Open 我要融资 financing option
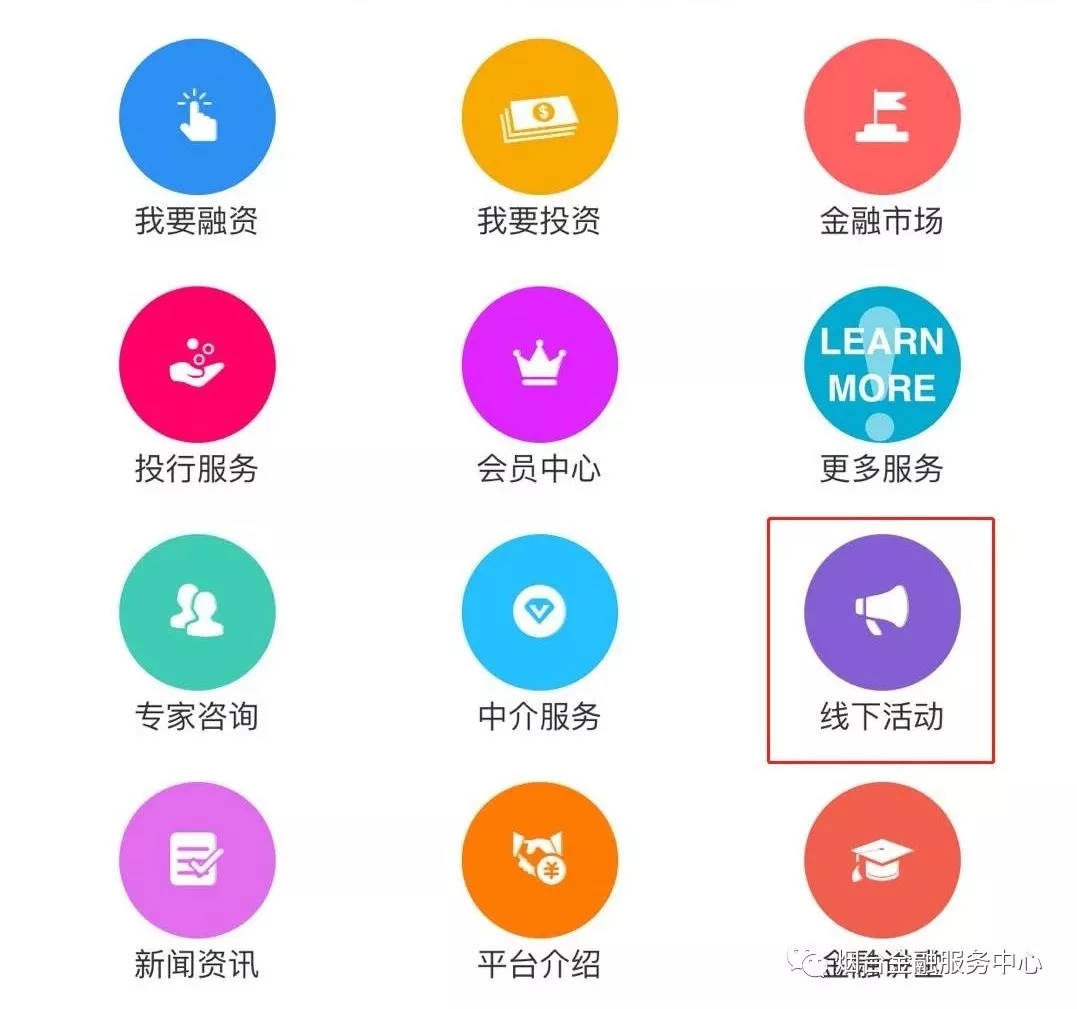Screen dimensions: 1077x1009 (x=197, y=117)
